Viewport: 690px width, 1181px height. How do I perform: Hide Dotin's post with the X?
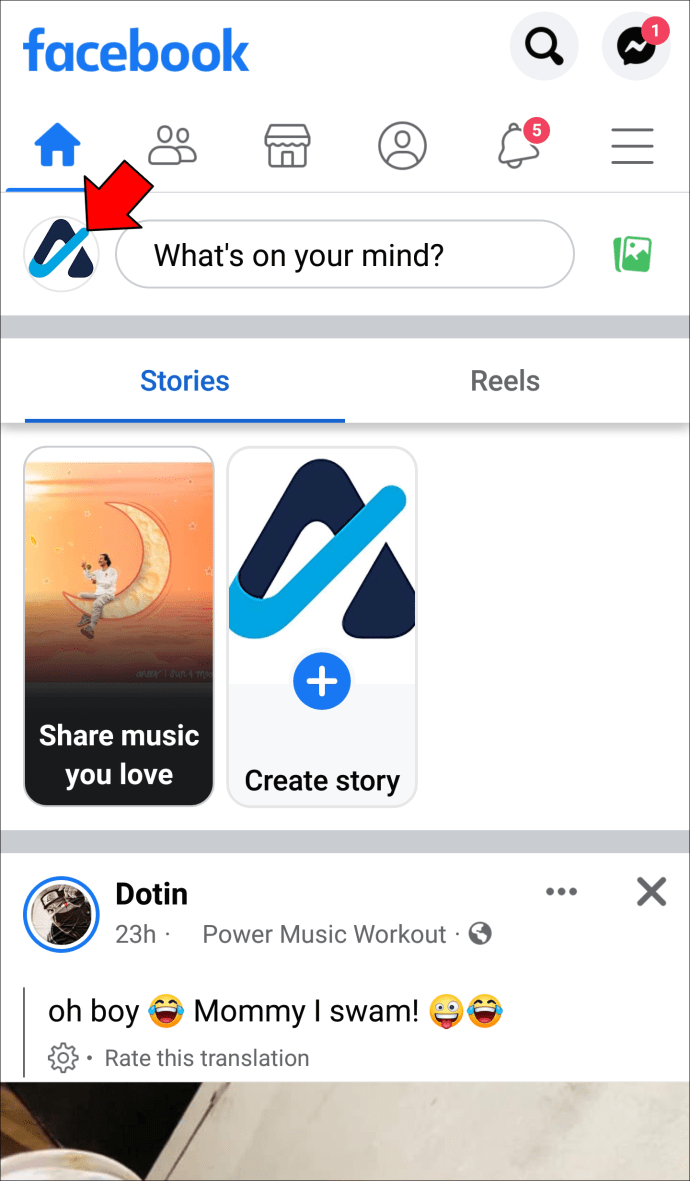[x=651, y=891]
